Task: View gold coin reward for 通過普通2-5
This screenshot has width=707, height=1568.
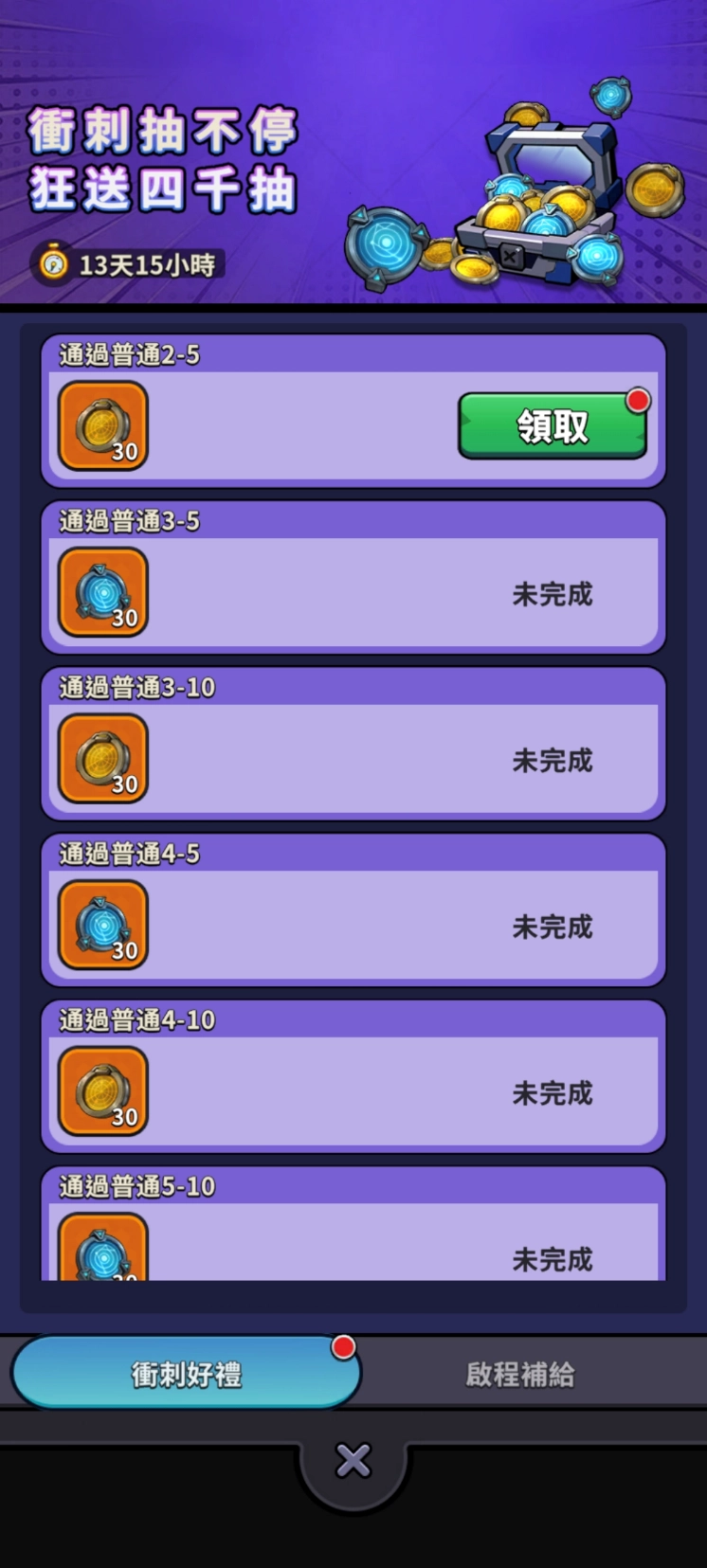Action: 103,426
